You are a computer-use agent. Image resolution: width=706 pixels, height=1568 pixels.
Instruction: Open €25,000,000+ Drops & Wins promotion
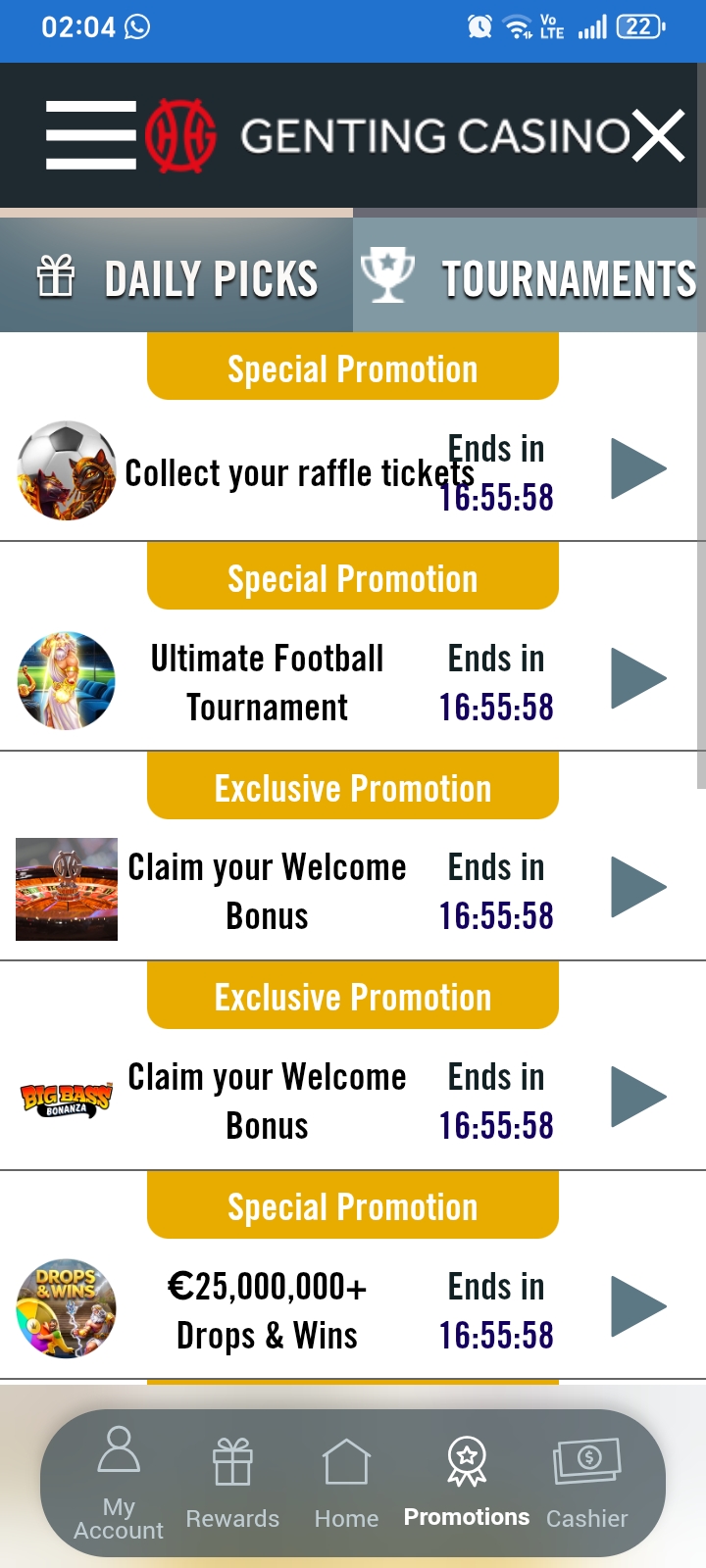coord(353,1309)
